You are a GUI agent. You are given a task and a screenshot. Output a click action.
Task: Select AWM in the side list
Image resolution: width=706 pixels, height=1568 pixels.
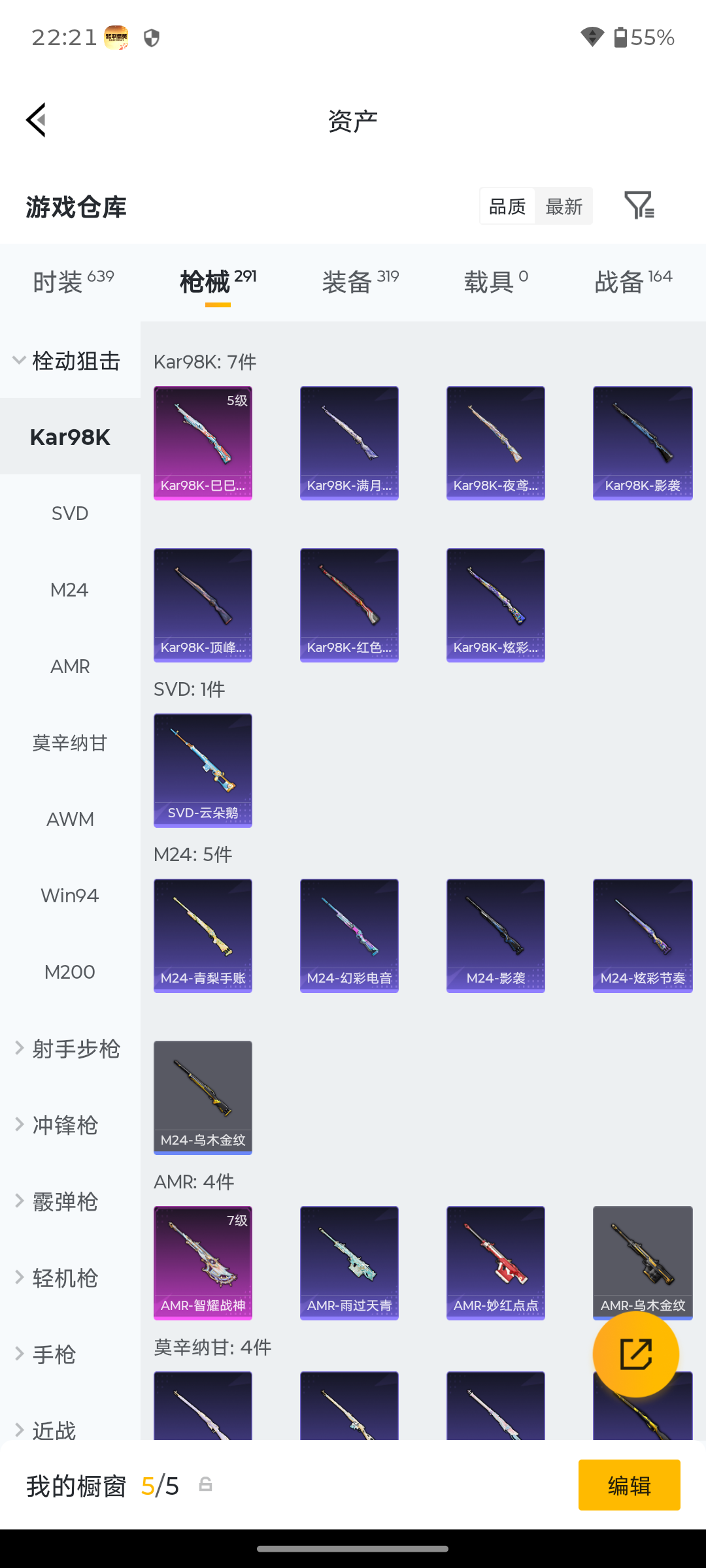point(70,819)
